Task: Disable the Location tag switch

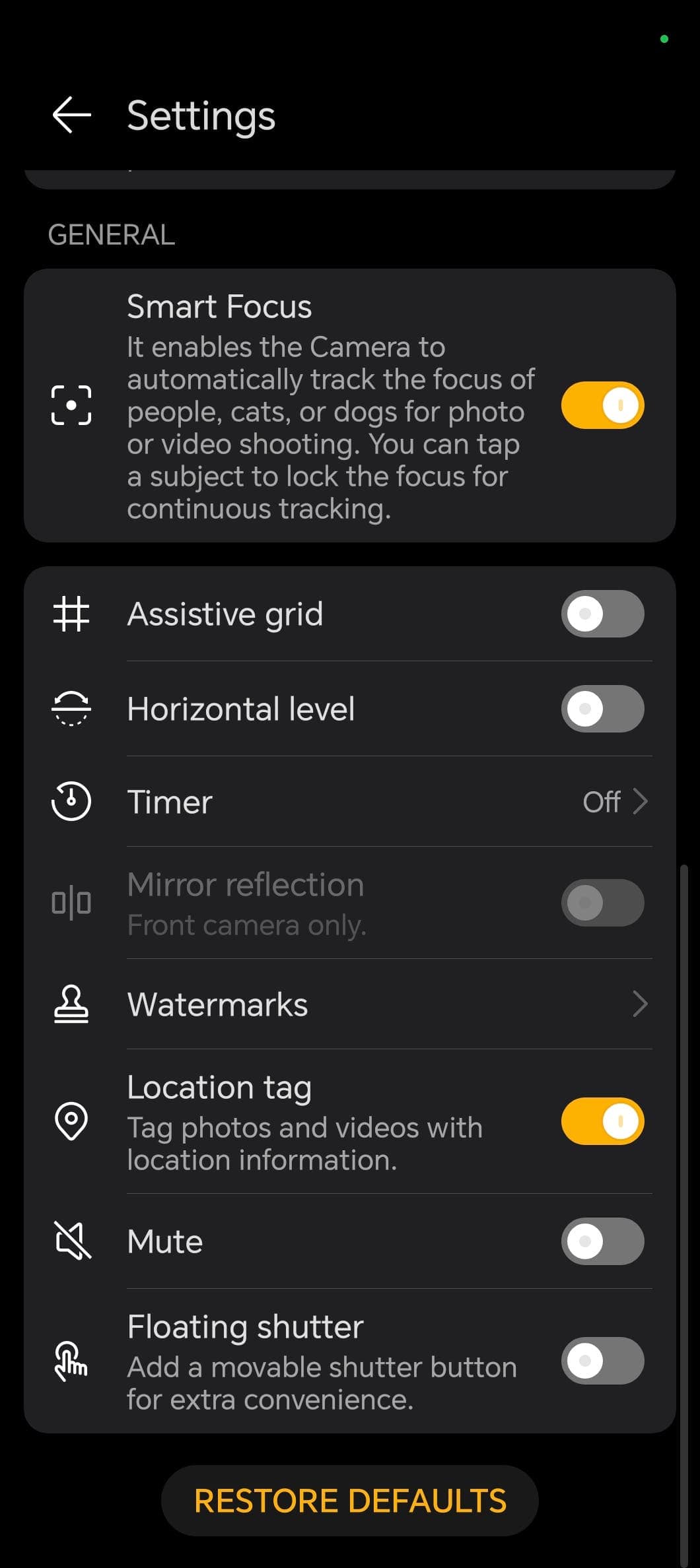Action: pos(602,1121)
